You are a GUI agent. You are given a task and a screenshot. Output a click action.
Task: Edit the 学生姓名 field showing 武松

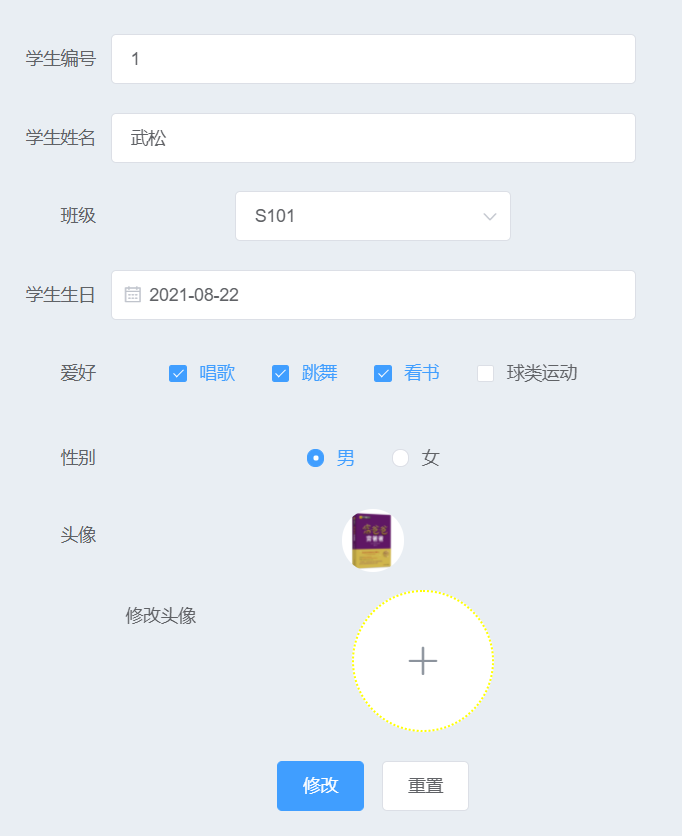(373, 138)
